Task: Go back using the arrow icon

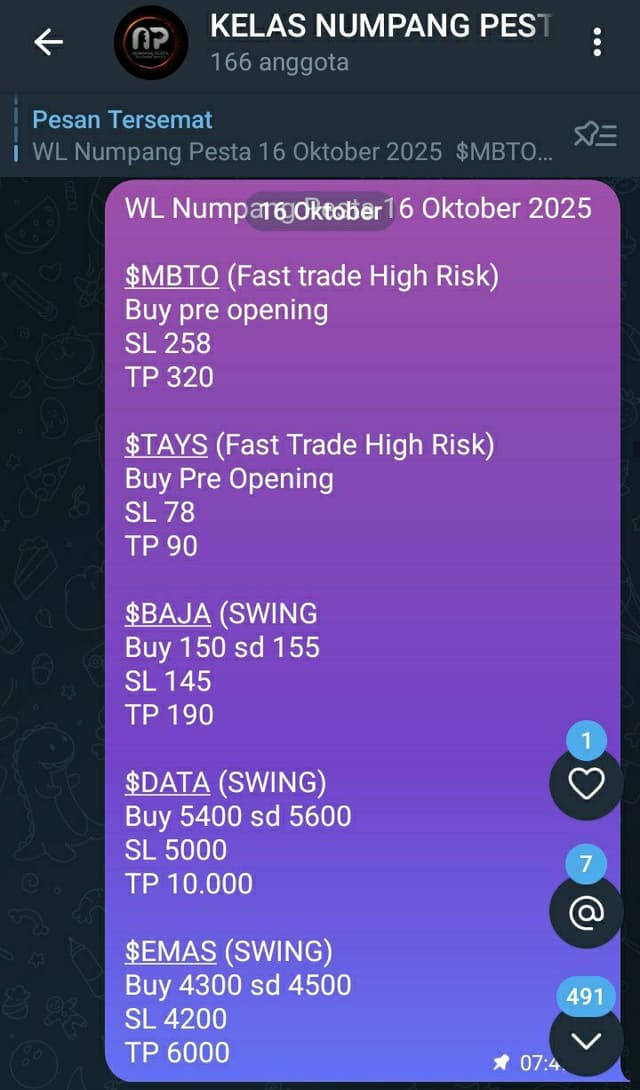Action: click(x=49, y=42)
